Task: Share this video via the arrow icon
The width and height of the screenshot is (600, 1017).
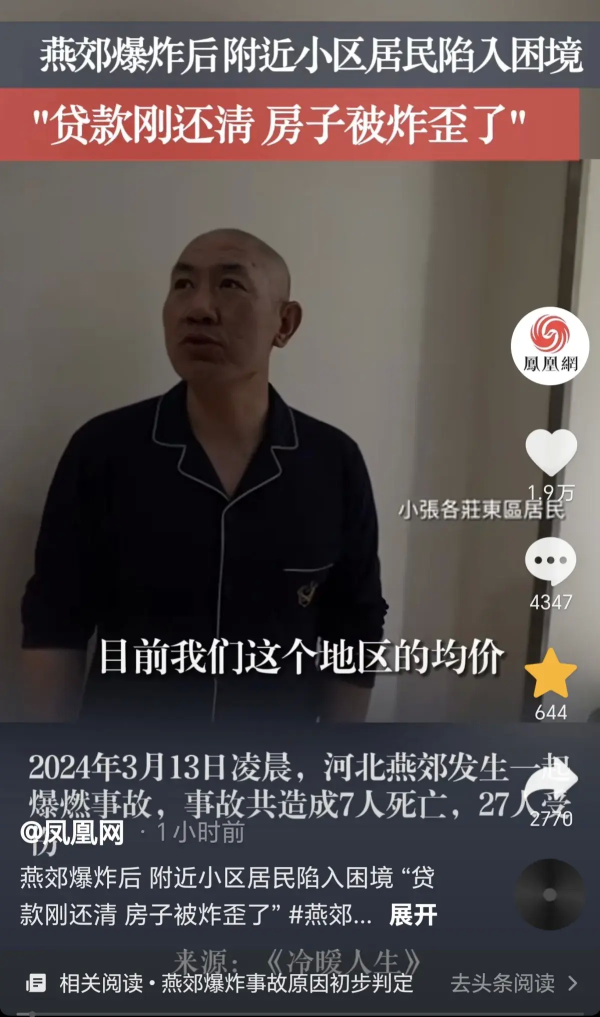Action: click(x=552, y=785)
